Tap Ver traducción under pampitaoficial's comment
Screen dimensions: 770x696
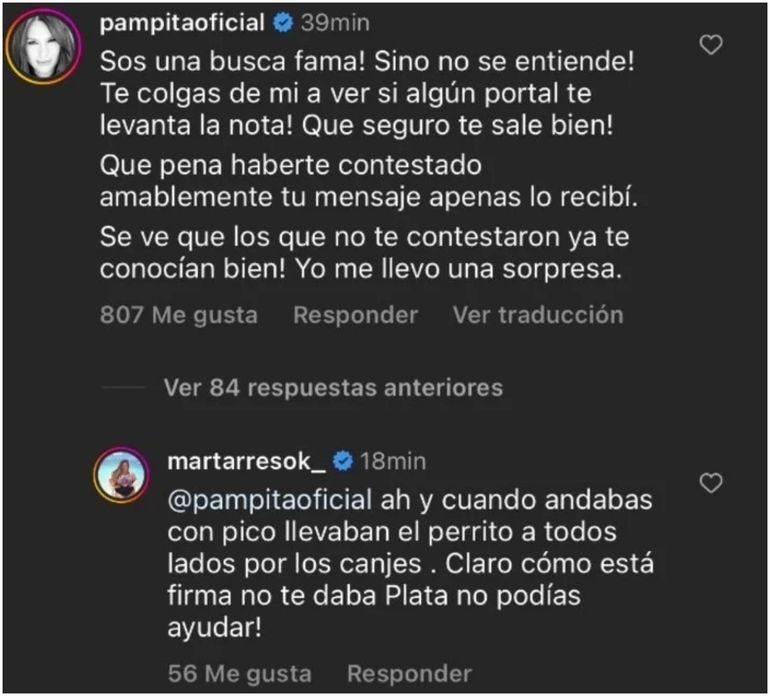click(x=537, y=315)
